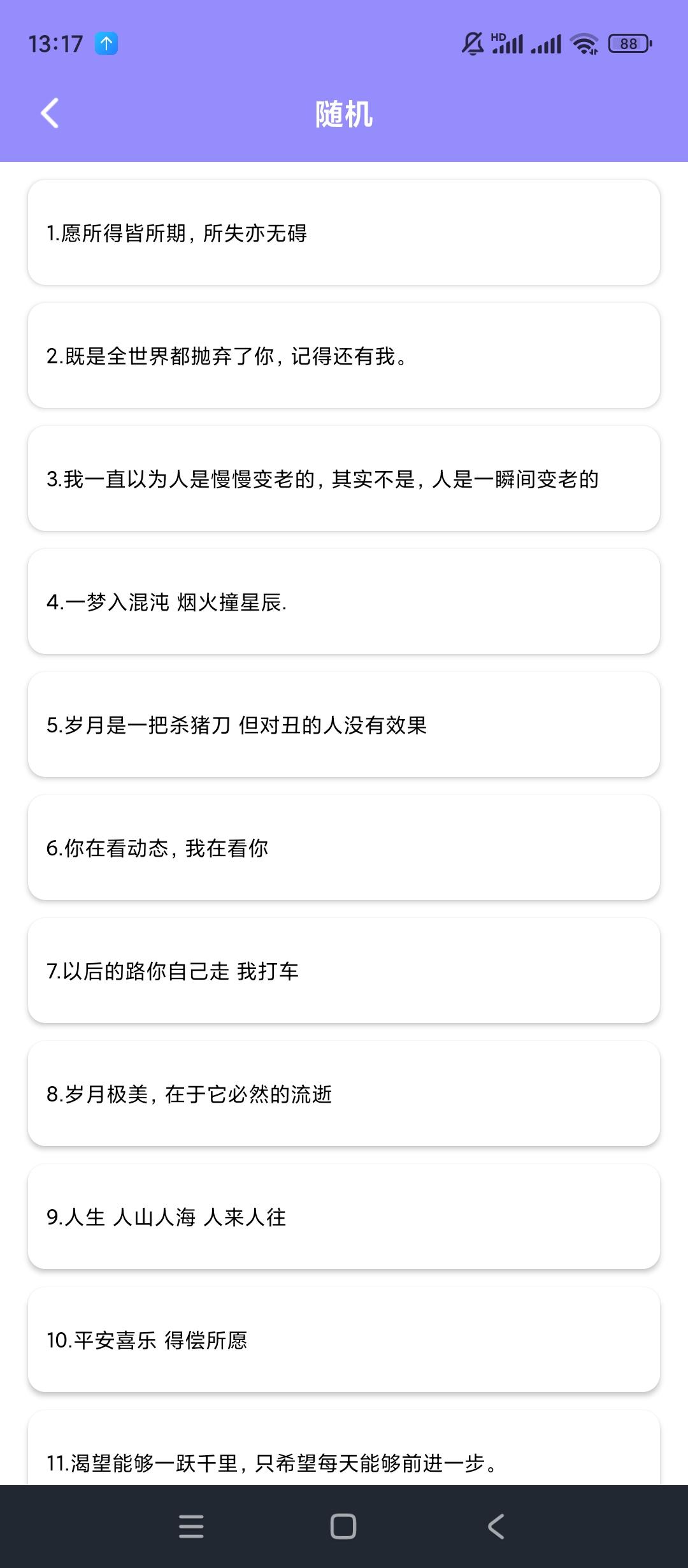Screen dimensions: 688x1568
Task: Open quote 6 你在看动态，我在看你
Action: click(344, 848)
